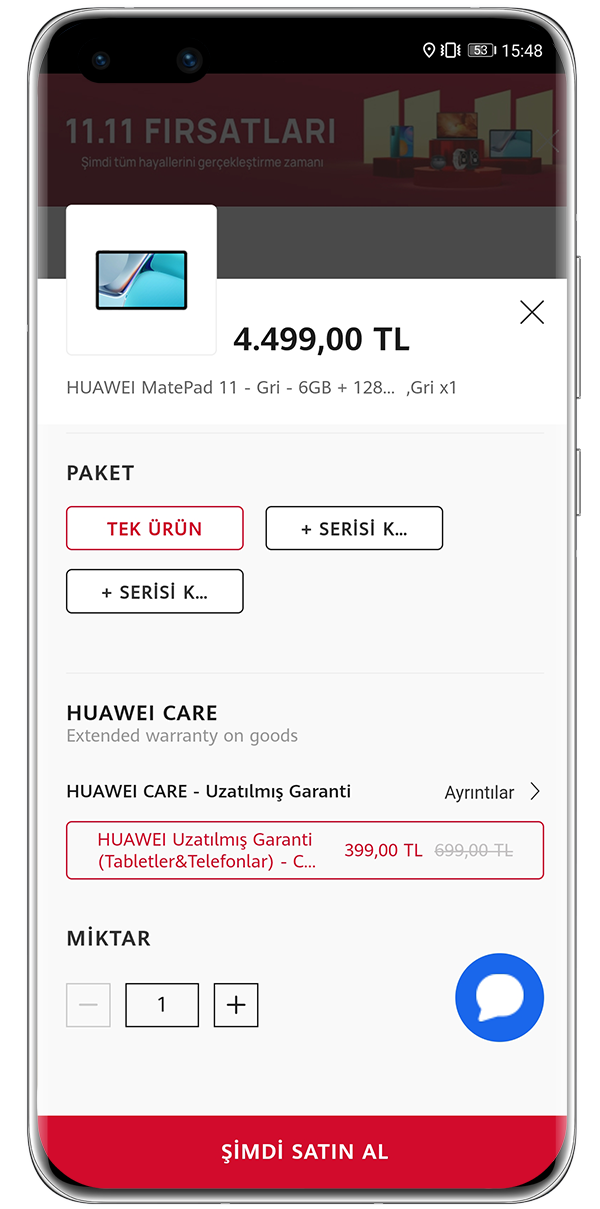Screen dimensions: 600x1209
Task: Tap the quantity field showing 1
Action: (x=162, y=1005)
